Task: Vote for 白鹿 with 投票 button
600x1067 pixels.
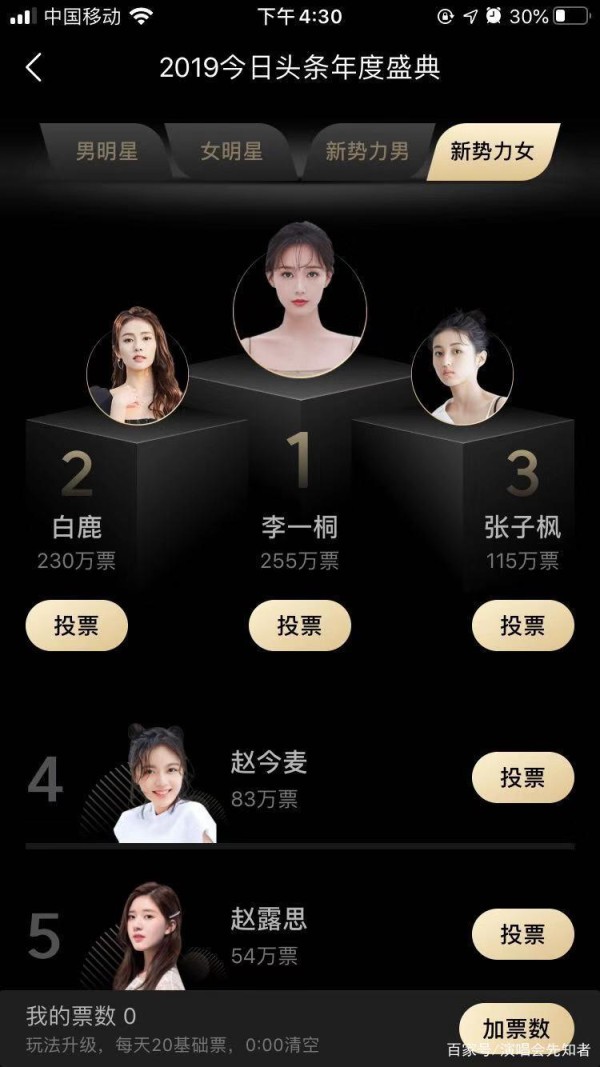Action: point(77,626)
